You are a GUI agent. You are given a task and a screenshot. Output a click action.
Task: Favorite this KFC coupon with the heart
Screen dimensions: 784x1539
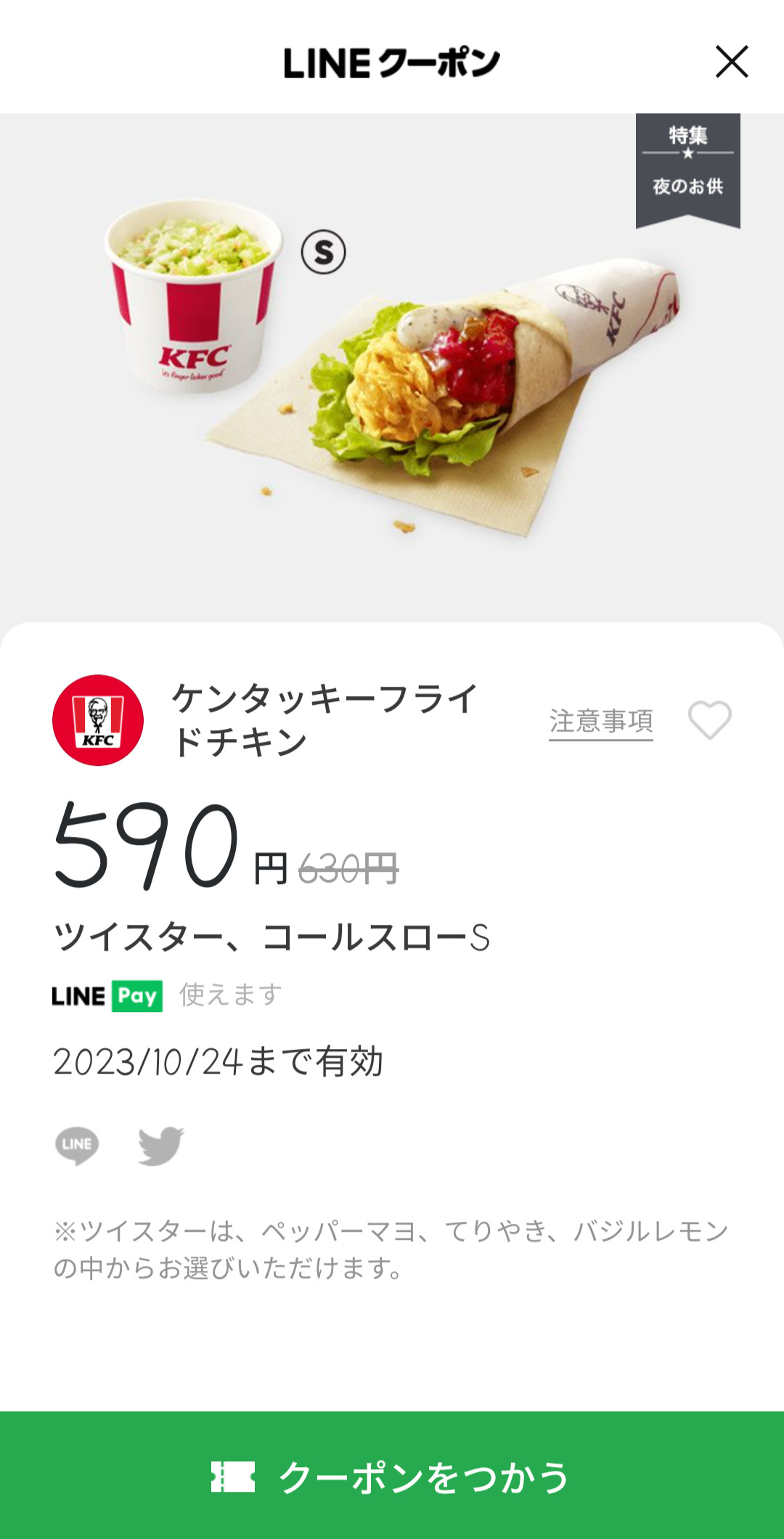point(709,720)
